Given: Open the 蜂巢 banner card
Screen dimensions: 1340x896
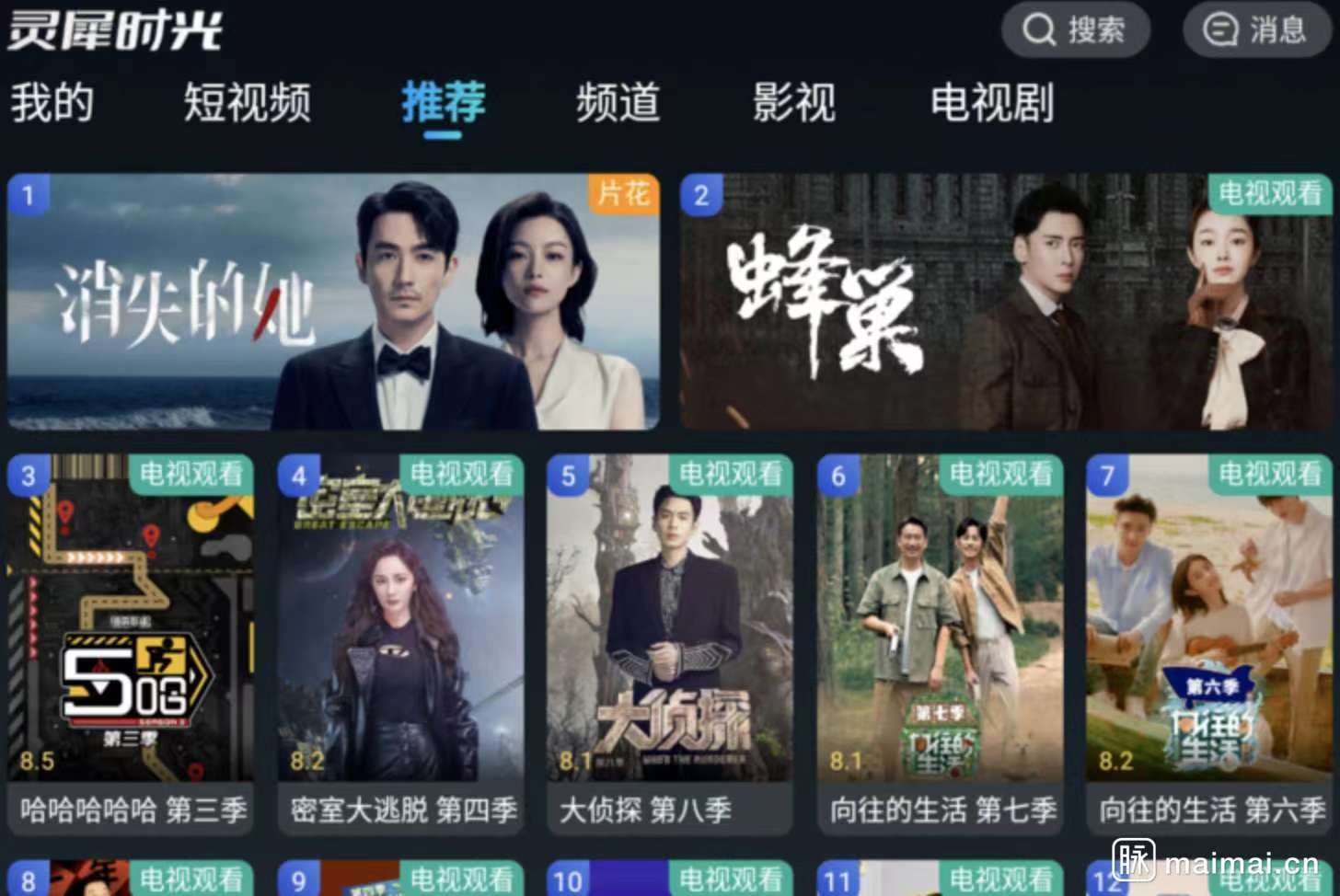Looking at the screenshot, I should point(1005,302).
